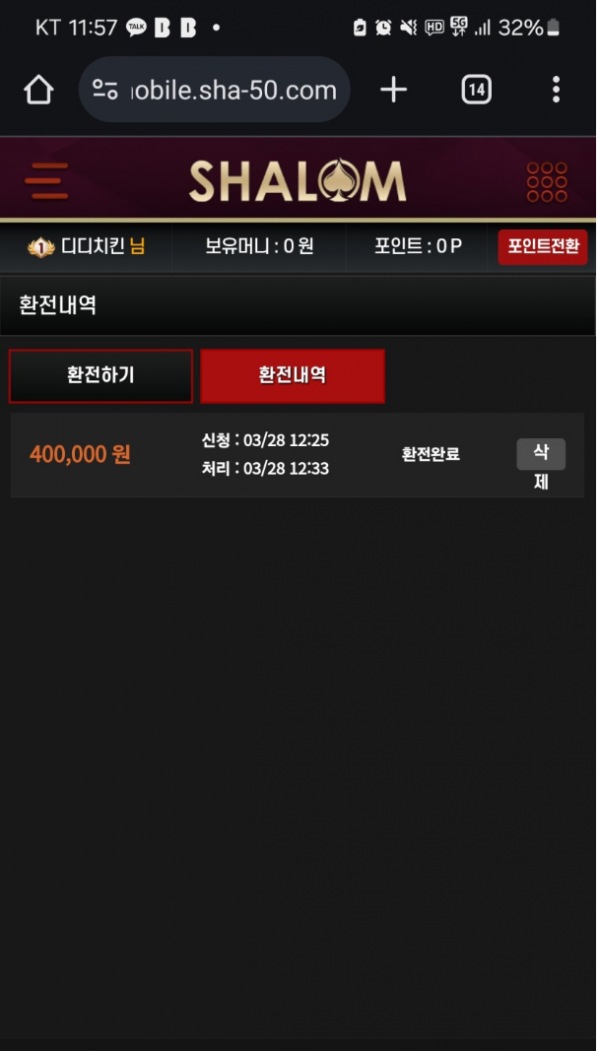Delete the 400,000 원 exchange record
The image size is (600, 1051).
[540, 465]
